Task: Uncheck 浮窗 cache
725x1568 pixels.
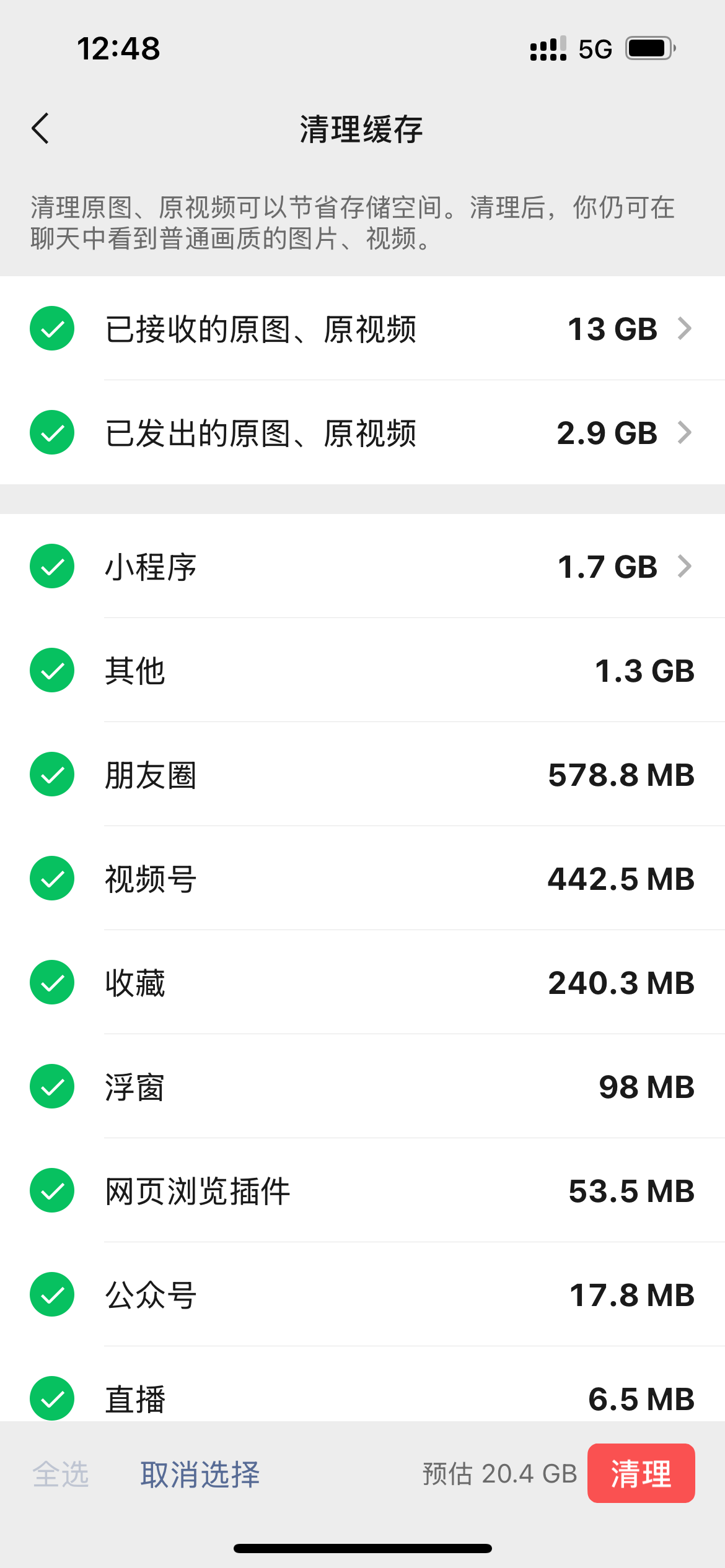Action: (52, 1086)
